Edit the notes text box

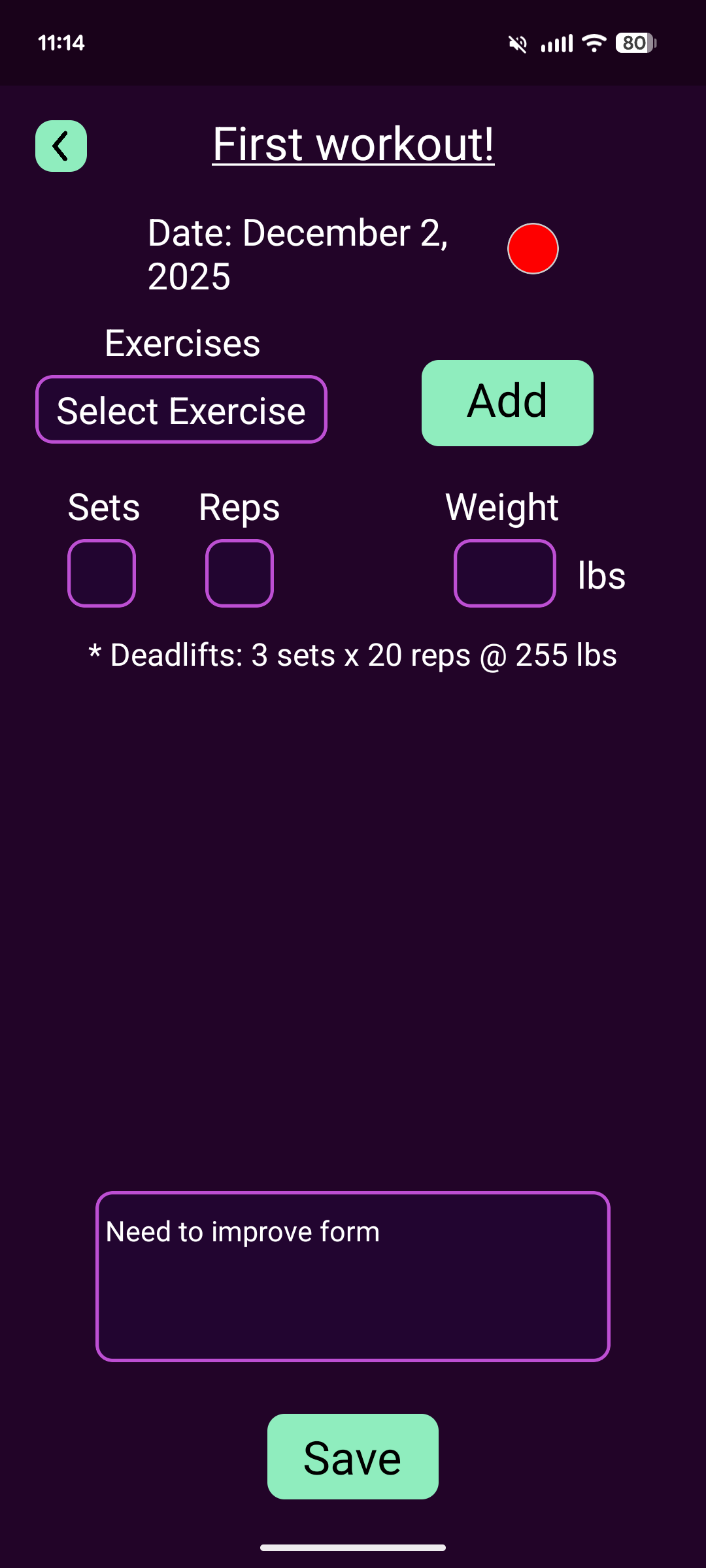point(353,1276)
